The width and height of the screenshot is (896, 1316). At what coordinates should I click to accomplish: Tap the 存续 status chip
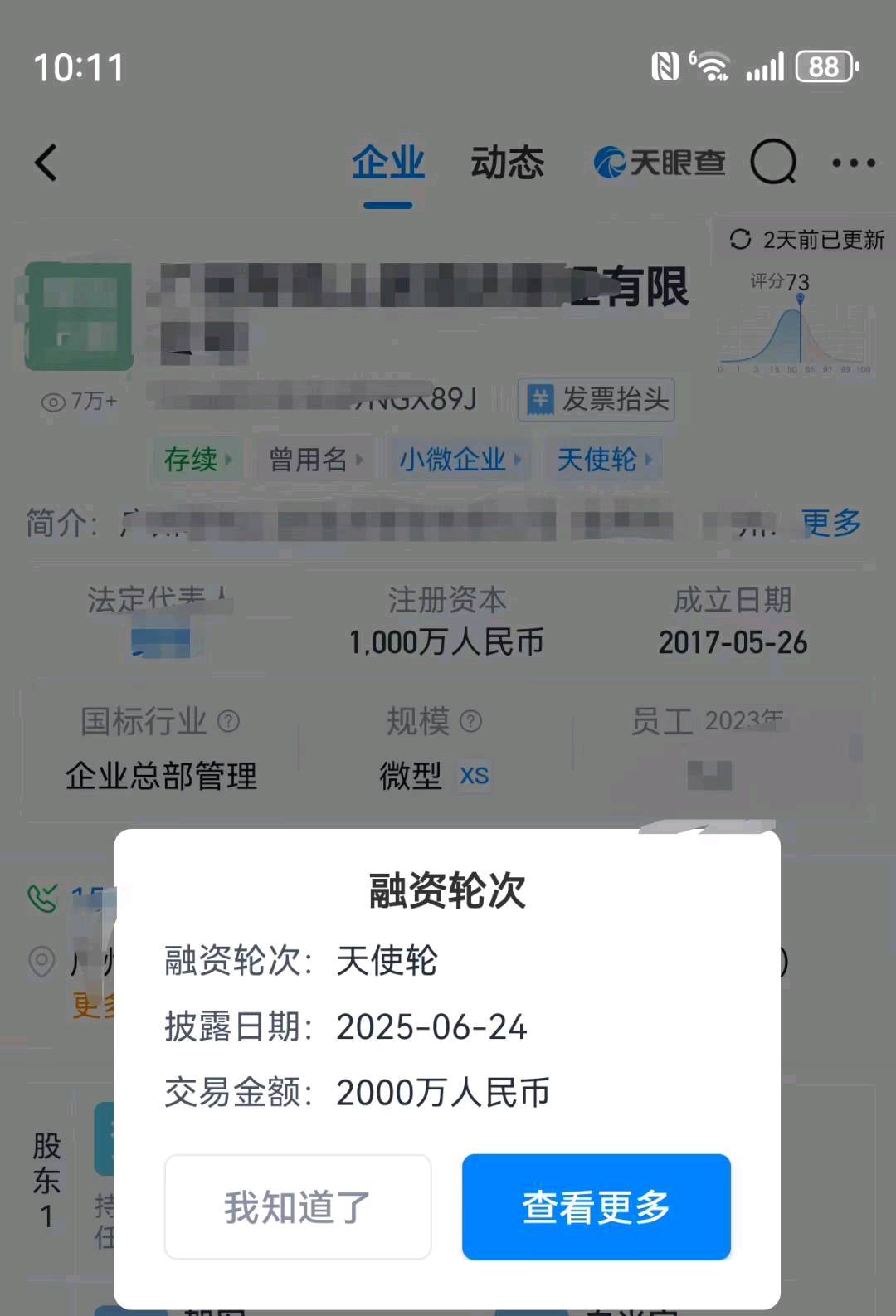point(197,459)
